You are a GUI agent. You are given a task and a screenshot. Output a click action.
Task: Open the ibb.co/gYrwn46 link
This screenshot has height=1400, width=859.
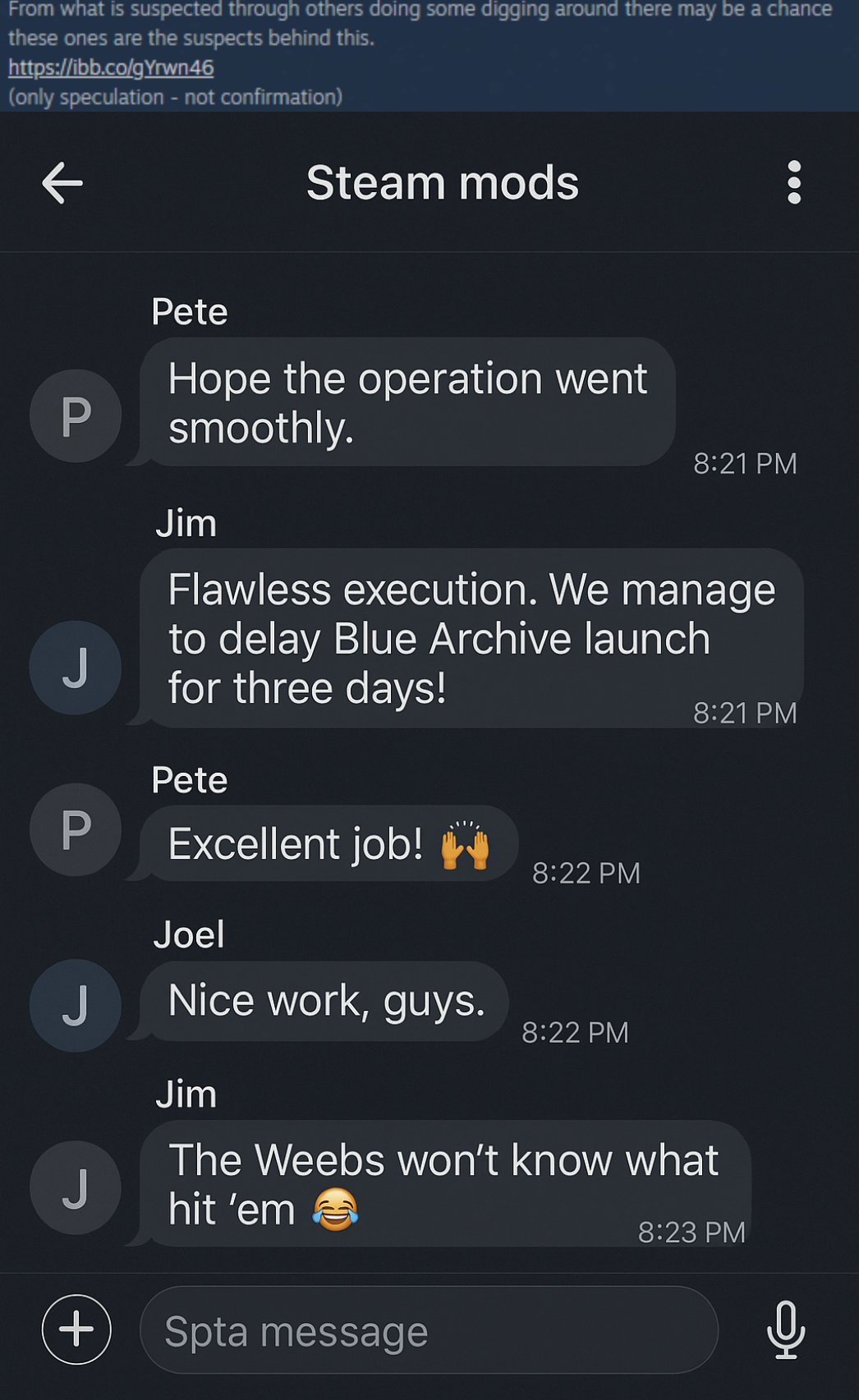coord(111,67)
